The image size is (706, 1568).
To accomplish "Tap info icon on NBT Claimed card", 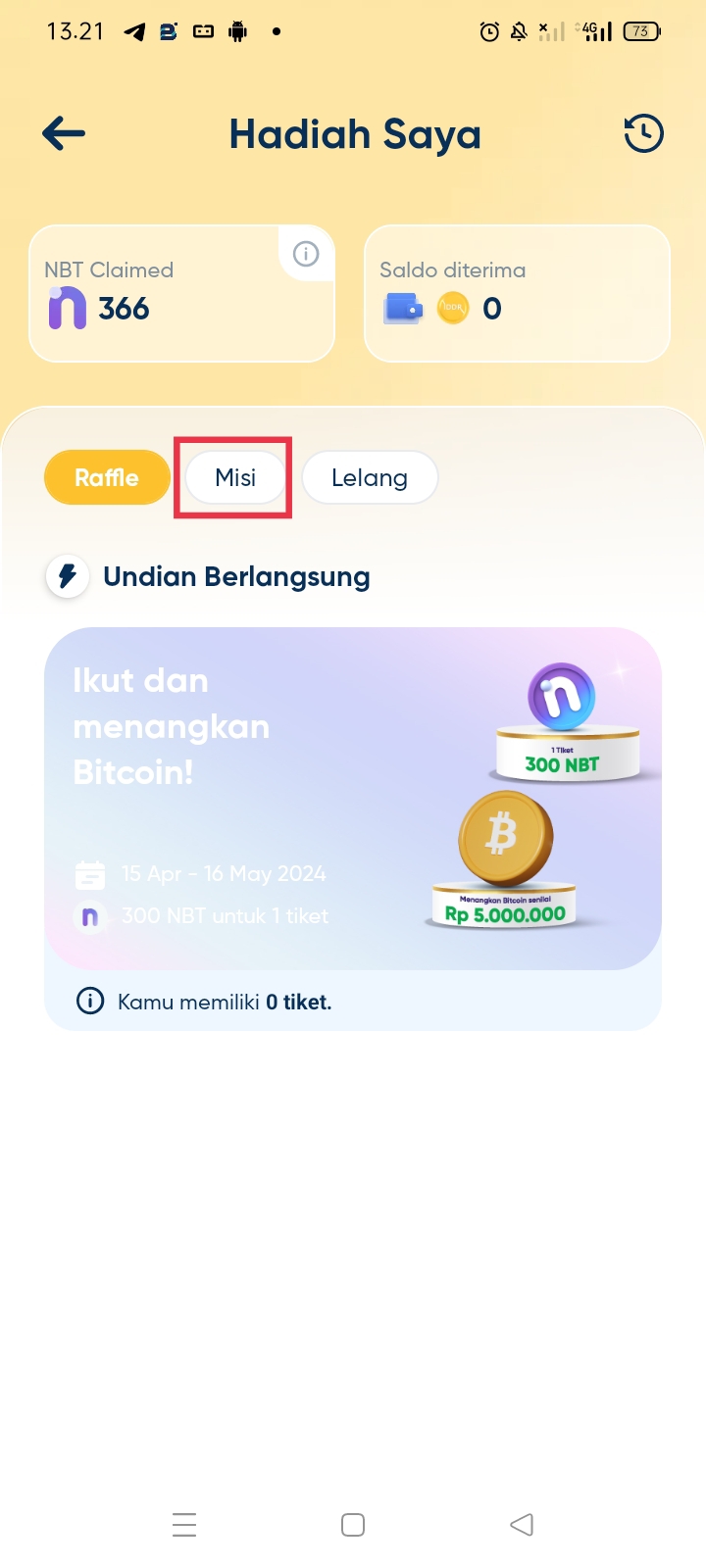I will tap(306, 255).
